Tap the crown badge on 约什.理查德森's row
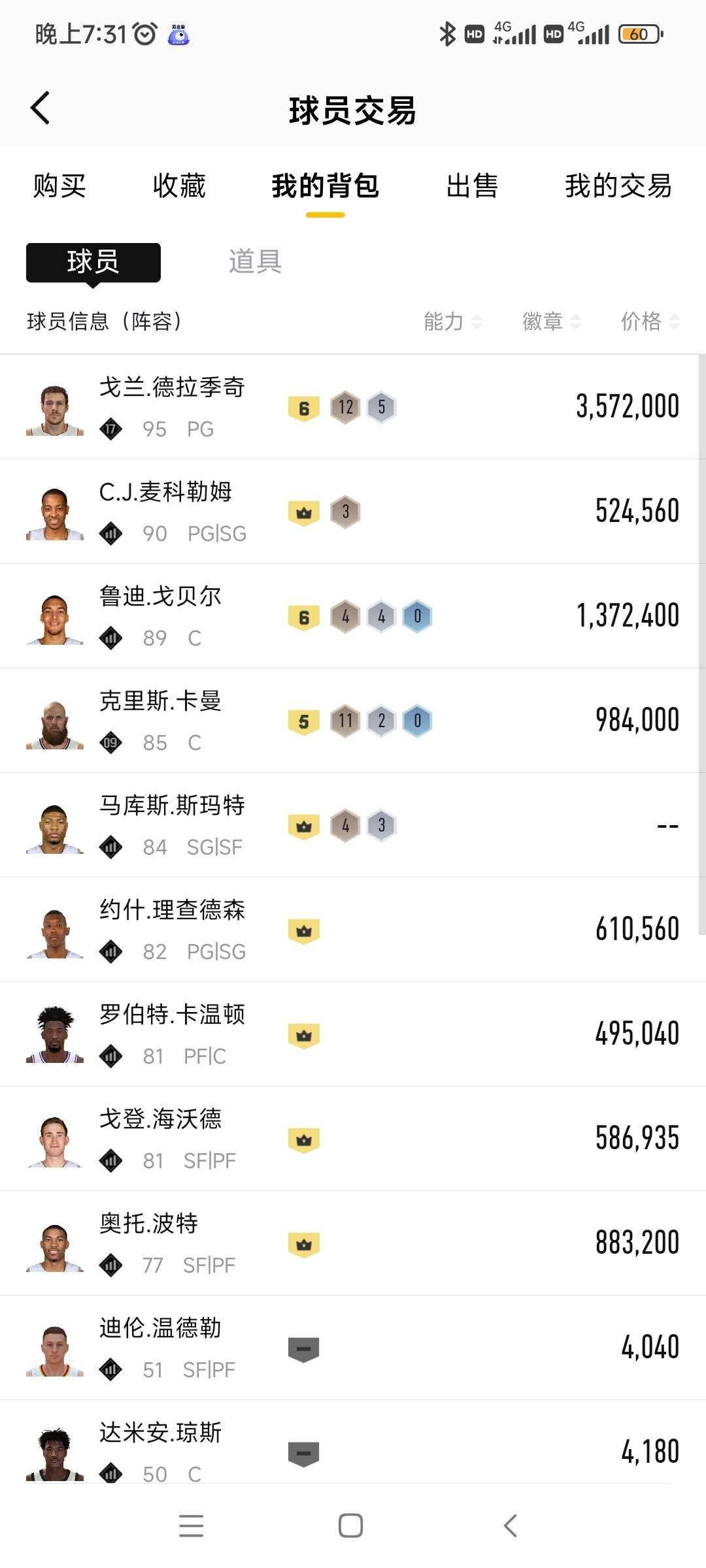This screenshot has width=706, height=1568. pos(303,930)
